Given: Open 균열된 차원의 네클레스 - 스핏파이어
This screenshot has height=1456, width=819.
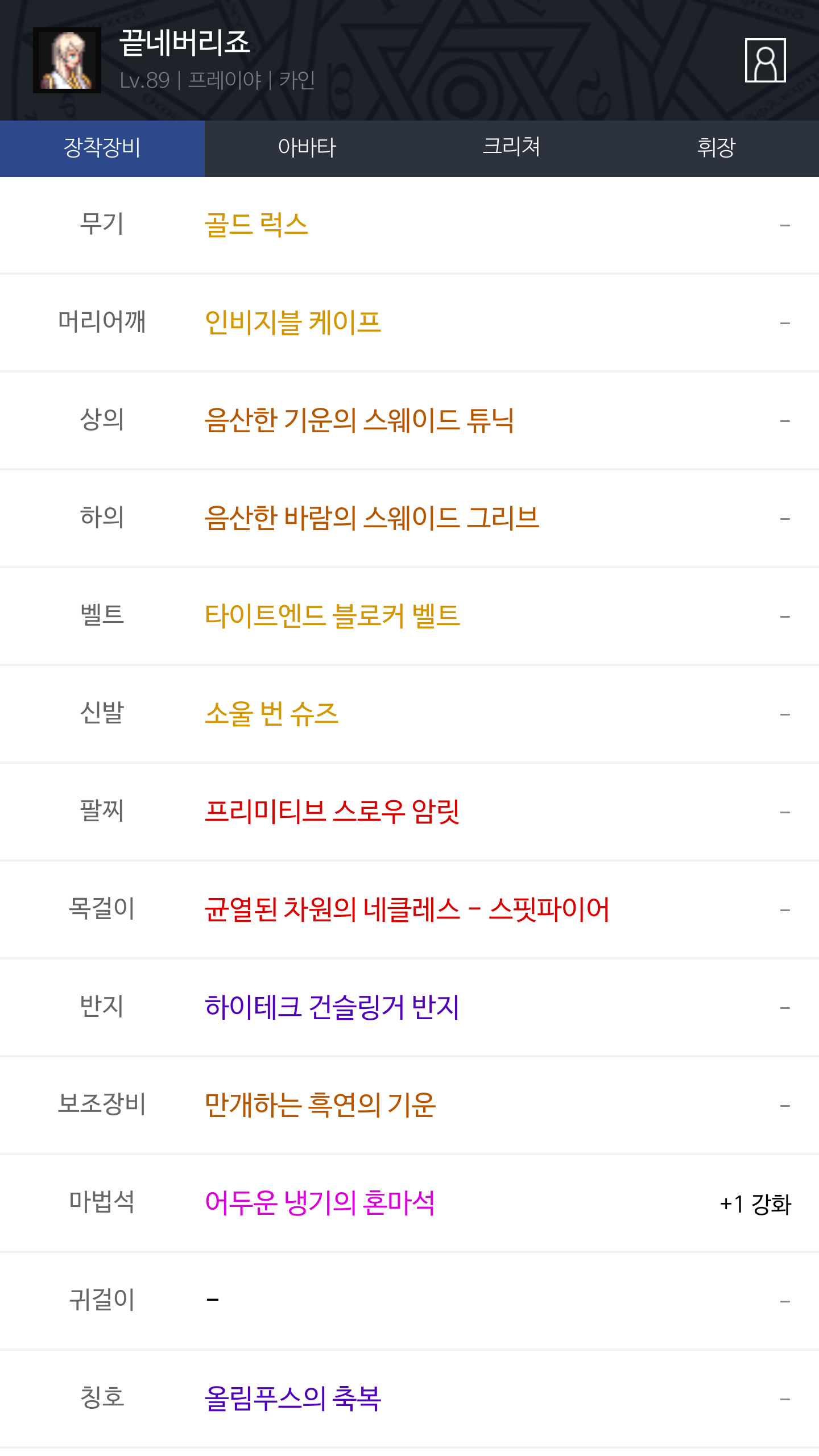Looking at the screenshot, I should click(x=407, y=910).
